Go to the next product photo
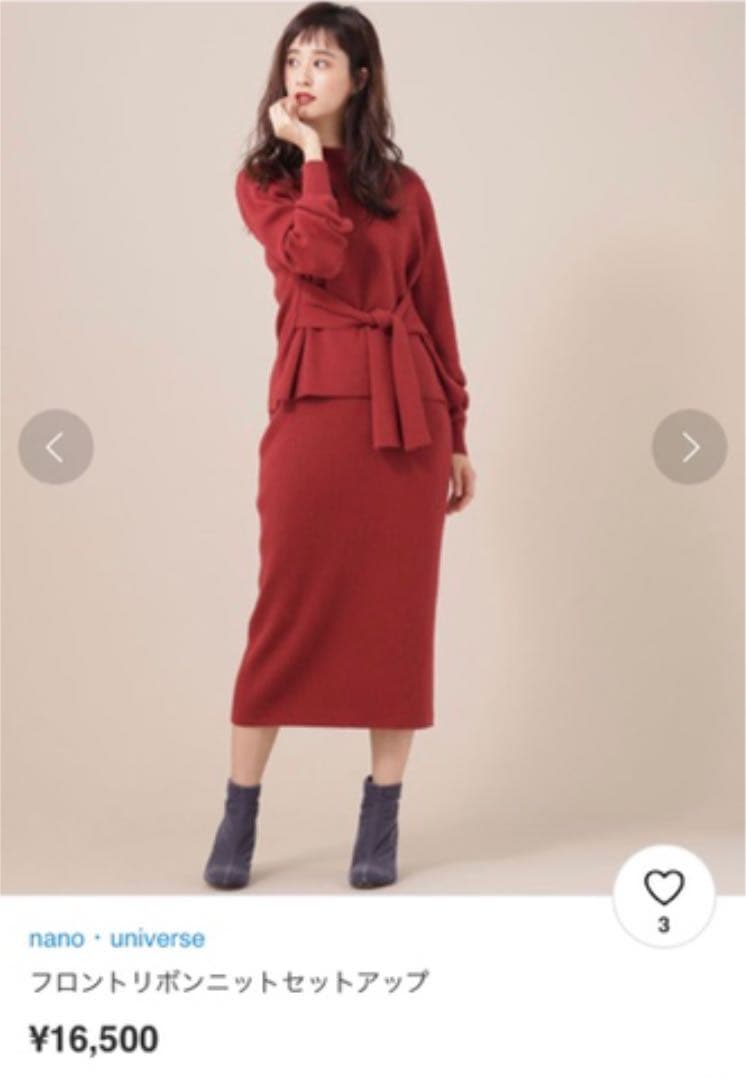Image resolution: width=746 pixels, height=1080 pixels. coord(689,447)
